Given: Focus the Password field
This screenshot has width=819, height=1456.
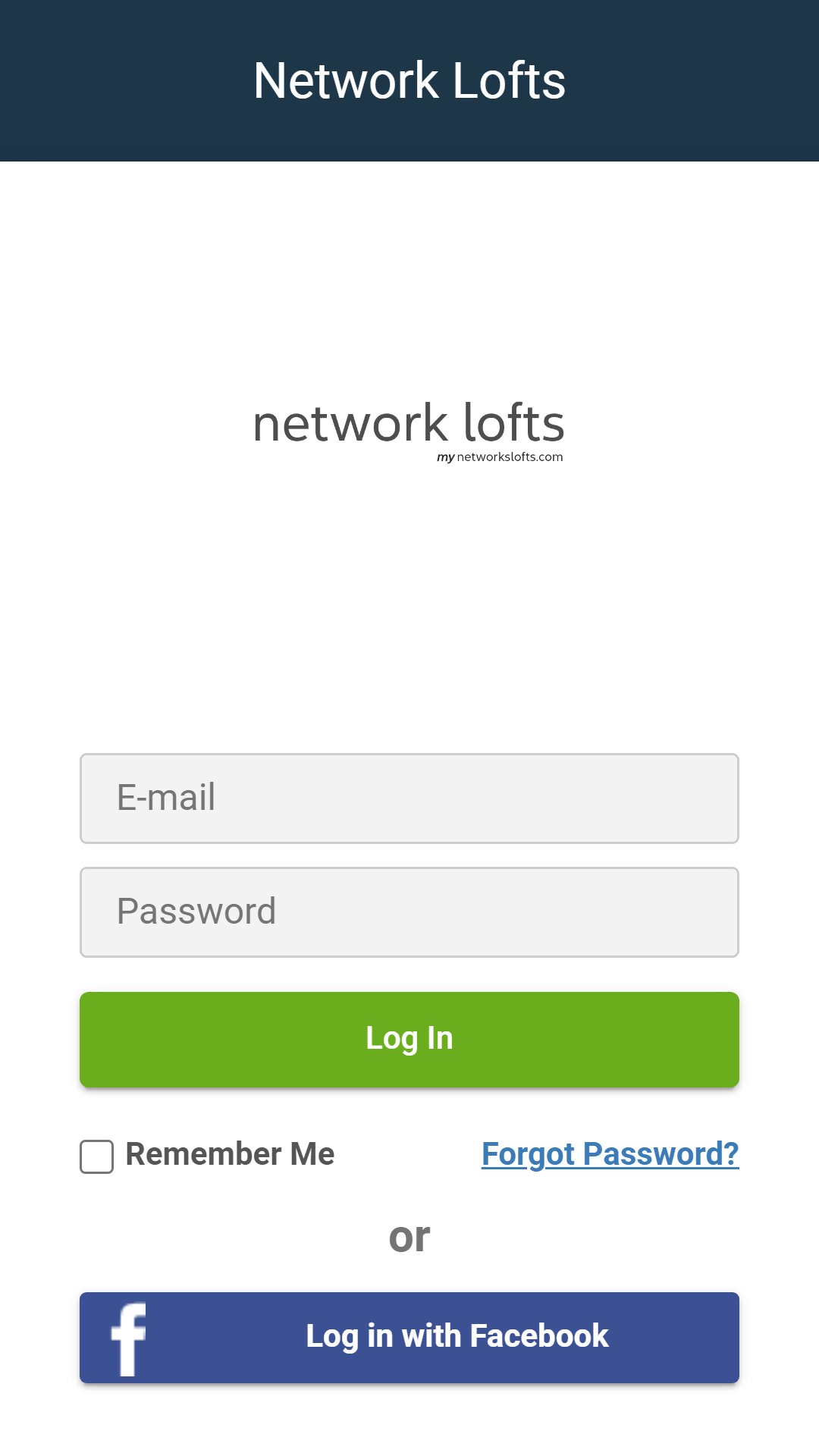Looking at the screenshot, I should pos(409,912).
